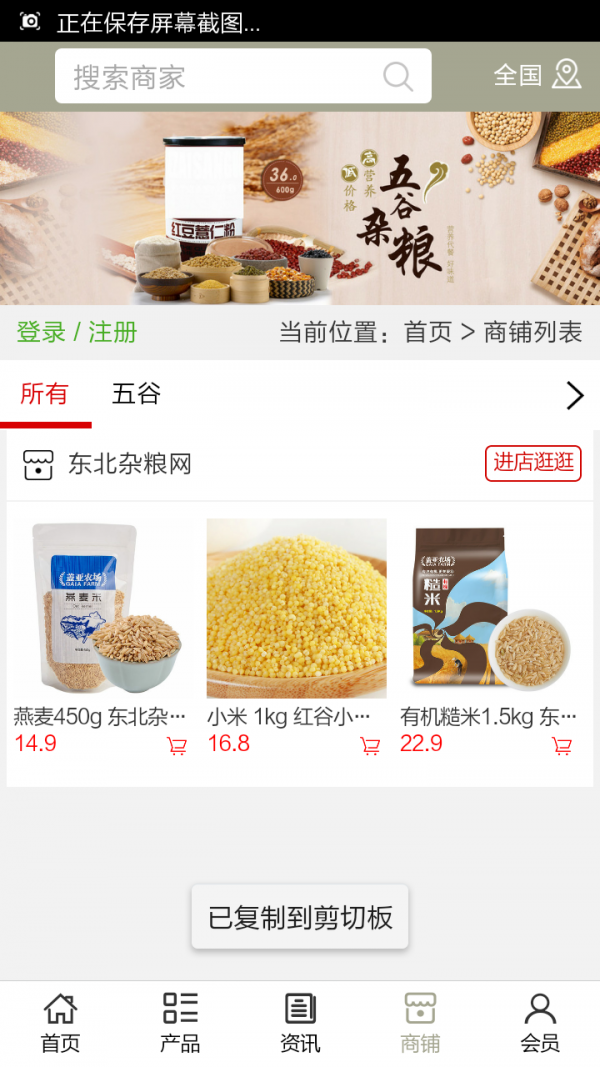
Task: Go to the 首页 tab
Action: pos(60,1023)
